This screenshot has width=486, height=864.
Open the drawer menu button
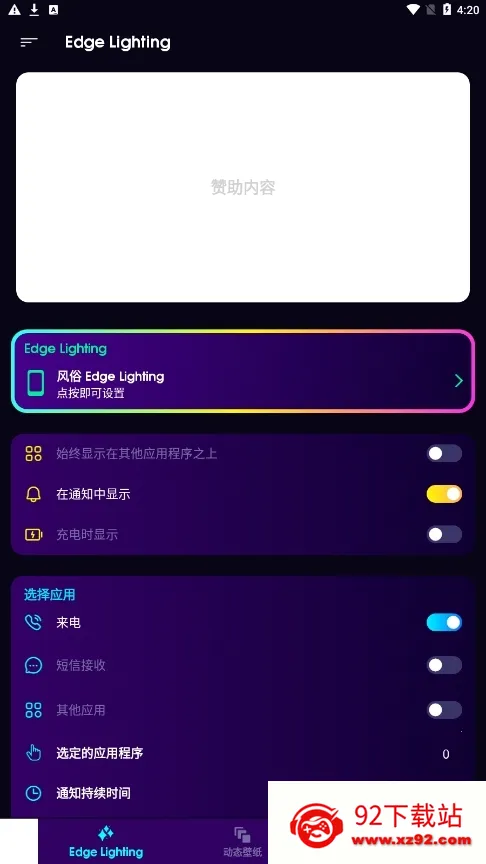[29, 42]
